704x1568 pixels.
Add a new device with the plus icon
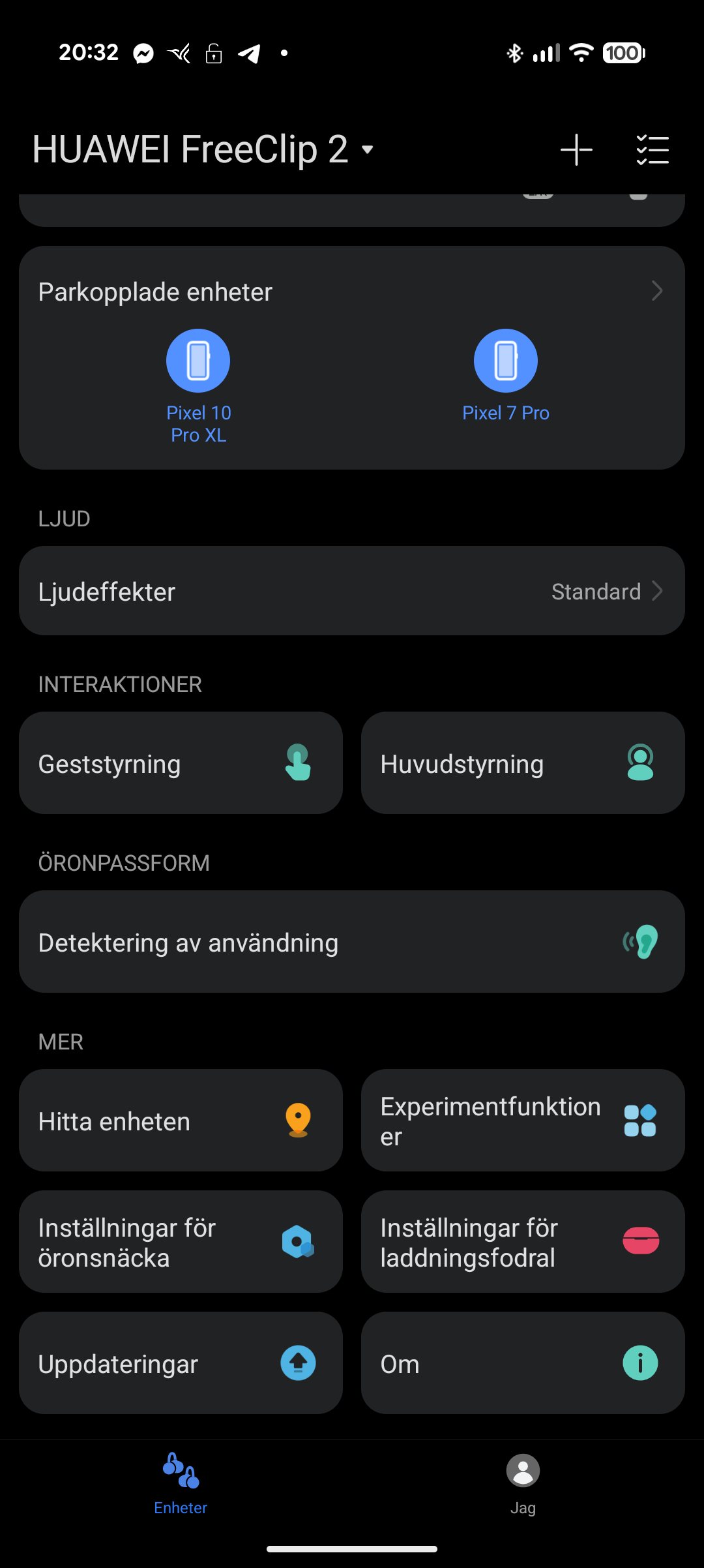(576, 150)
